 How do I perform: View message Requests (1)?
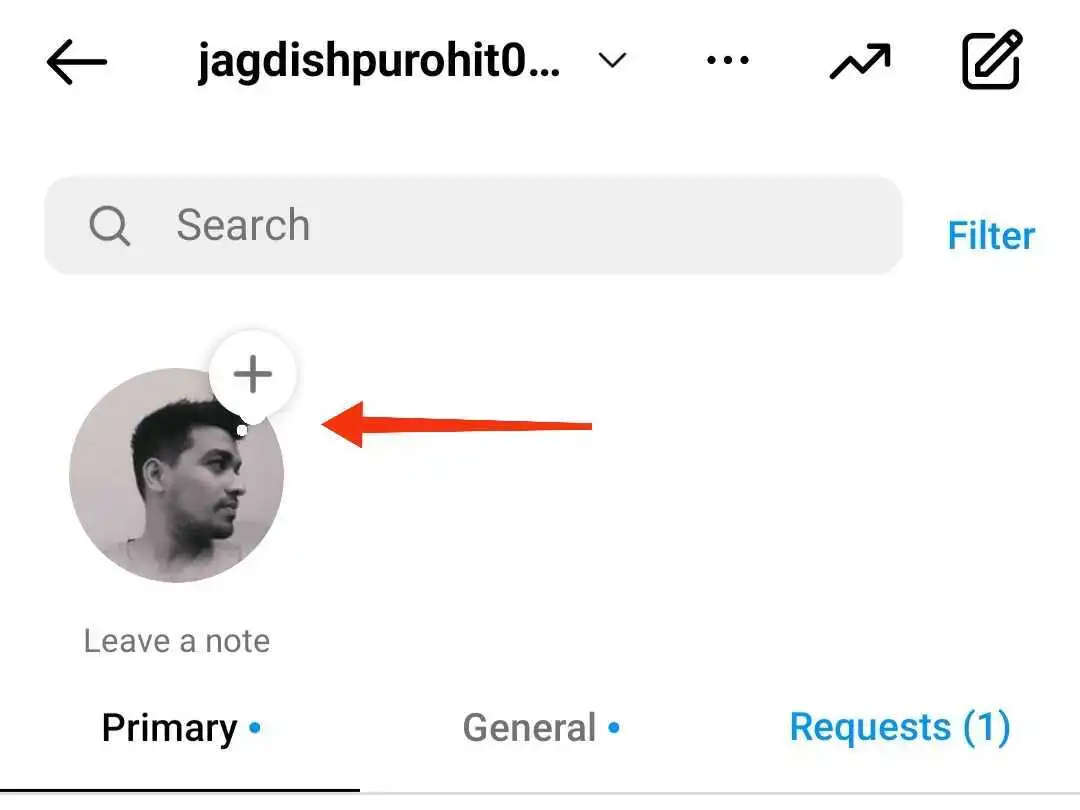899,727
